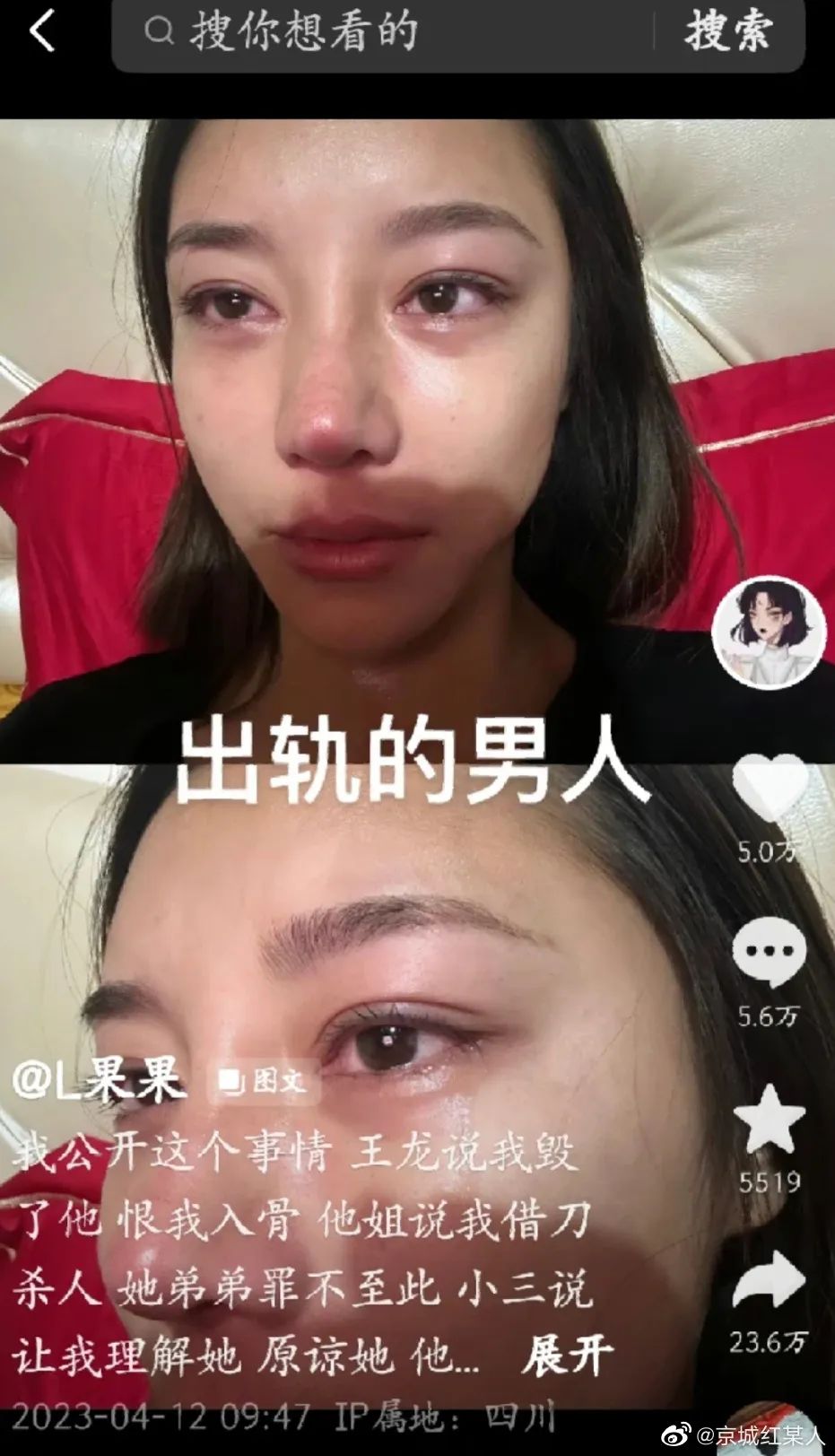Open the @L果果 username
The width and height of the screenshot is (835, 1456).
(x=99, y=1079)
